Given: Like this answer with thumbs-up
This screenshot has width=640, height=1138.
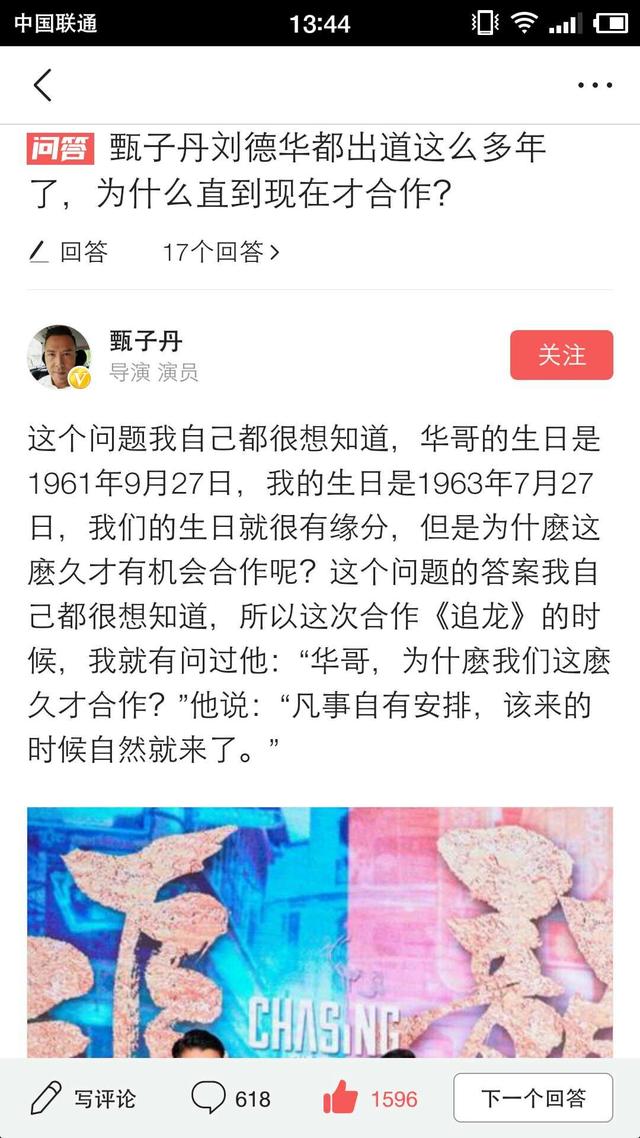Looking at the screenshot, I should [370, 1098].
